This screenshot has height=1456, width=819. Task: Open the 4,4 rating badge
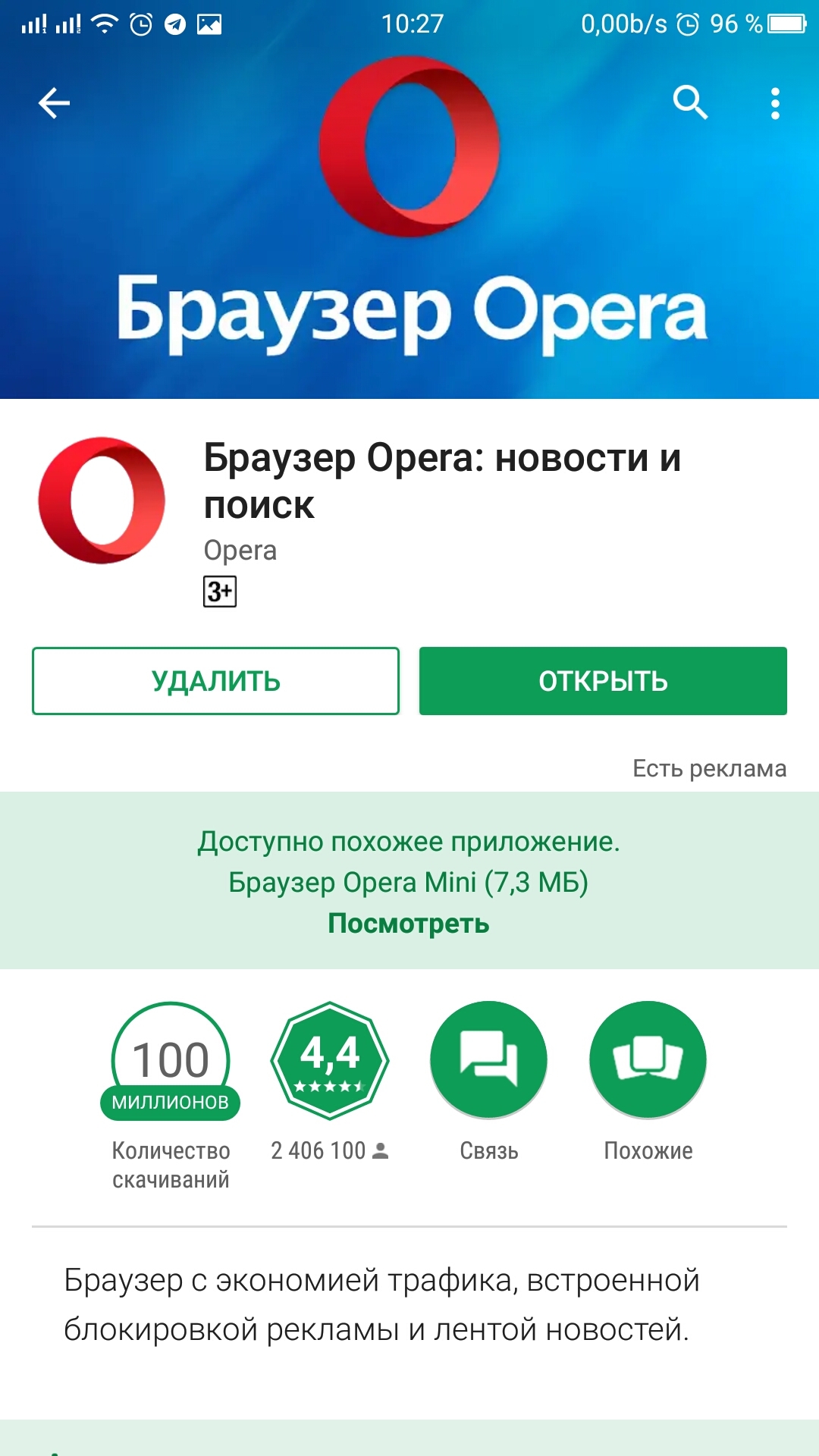coord(330,1060)
